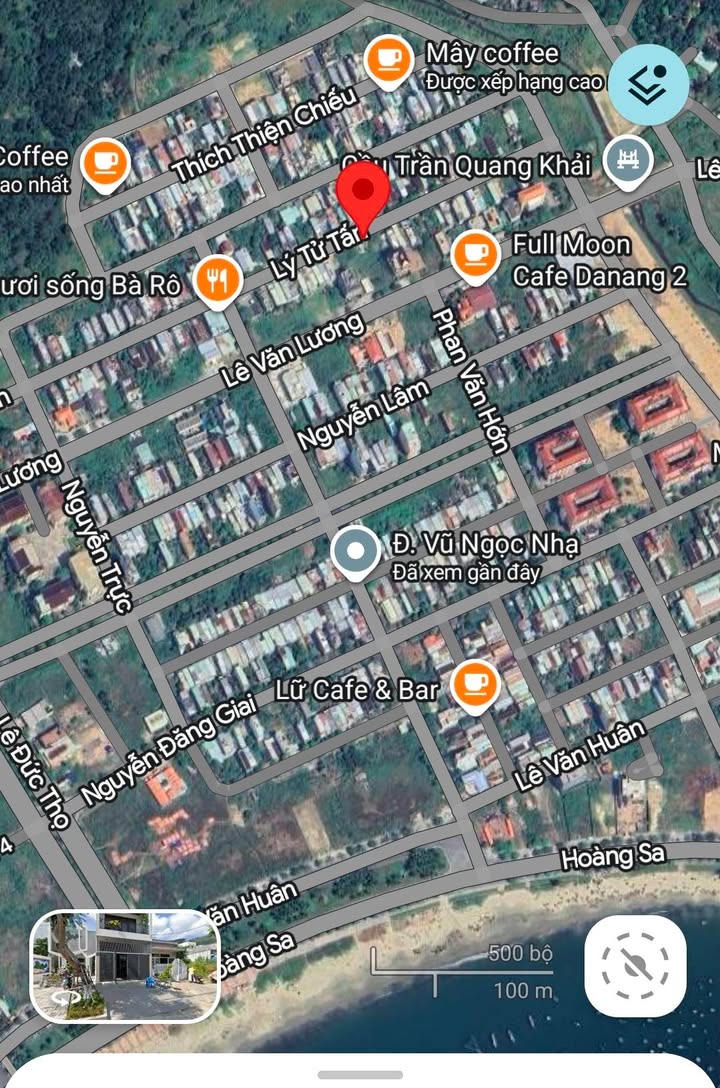Tap the location compass button
This screenshot has width=720, height=1088.
(635, 966)
